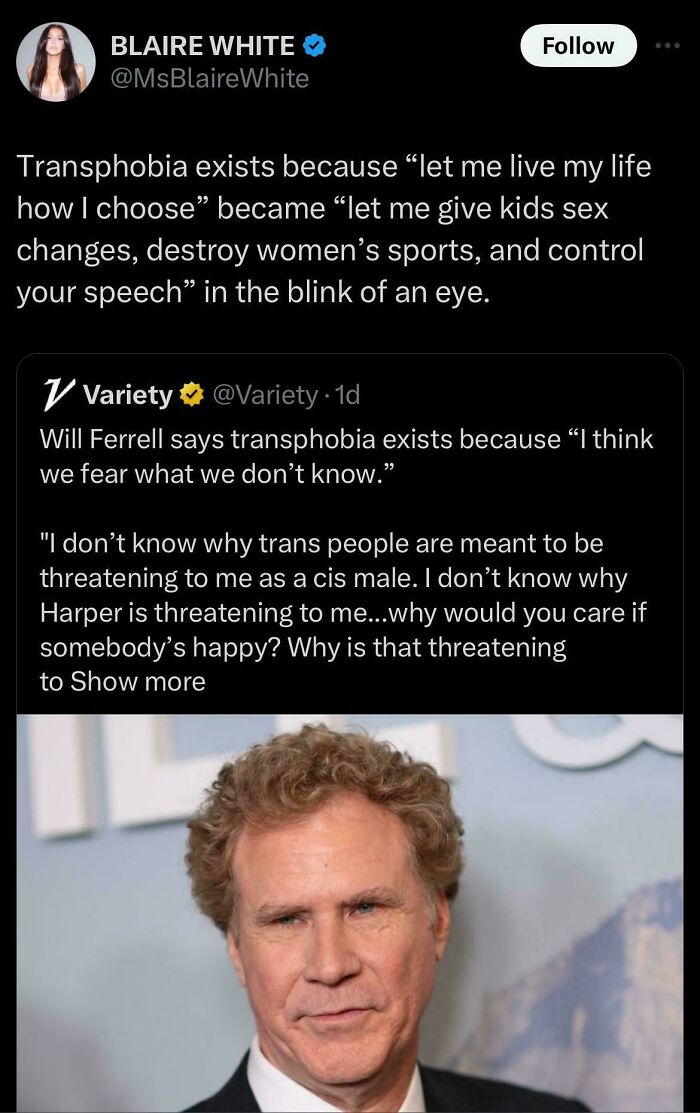
Task: Open the post's three-dot overflow menu
Action: [666, 46]
